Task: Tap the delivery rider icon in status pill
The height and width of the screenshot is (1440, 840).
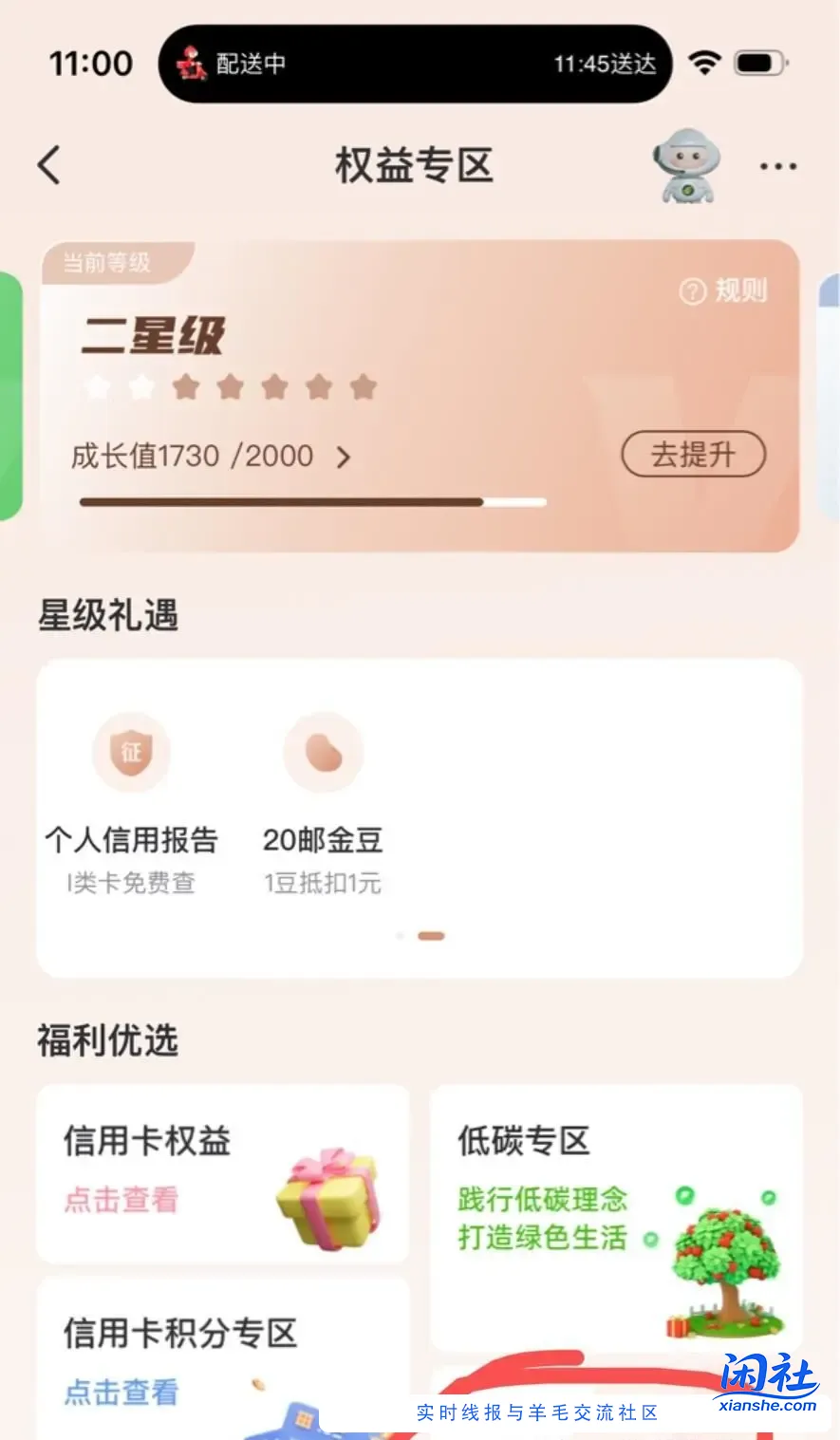Action: (193, 63)
